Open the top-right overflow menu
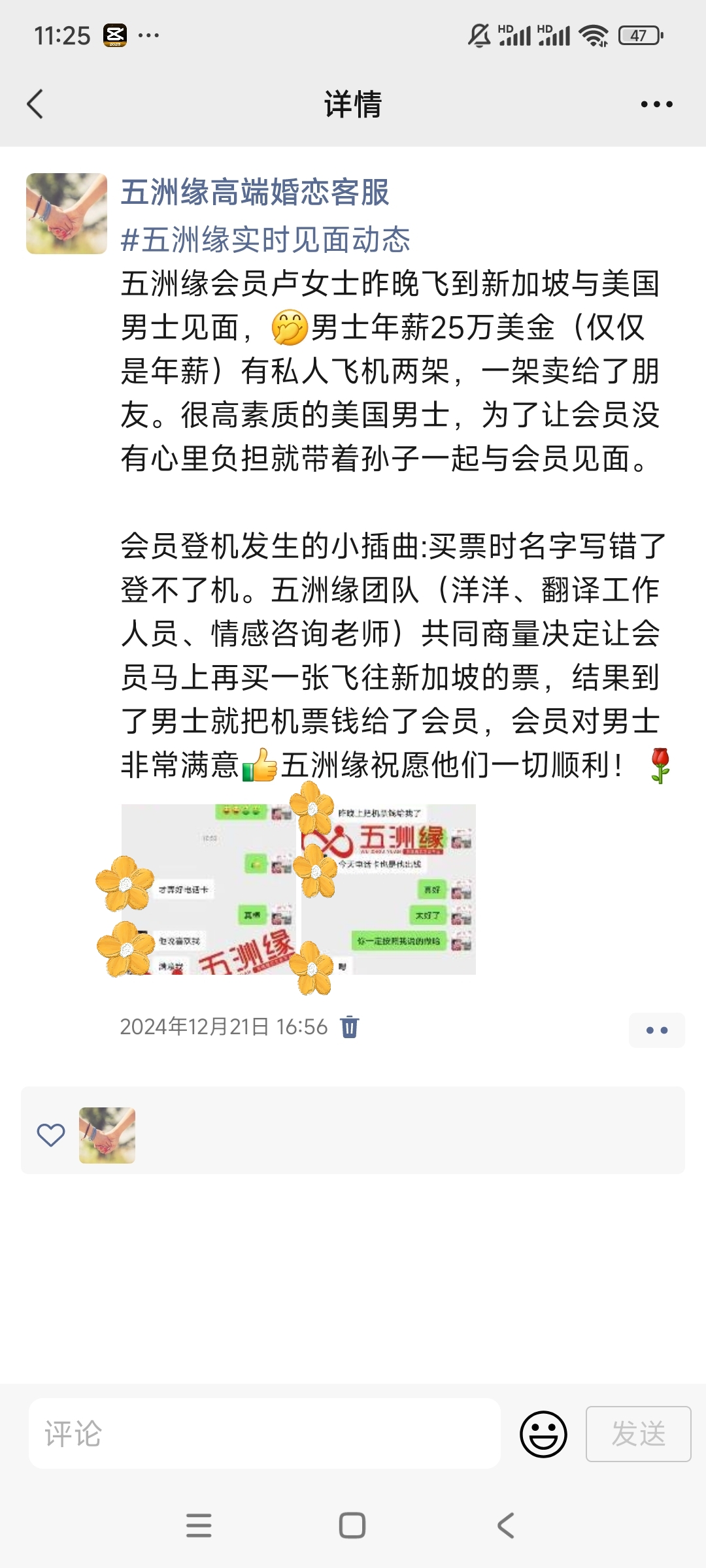 click(x=656, y=105)
